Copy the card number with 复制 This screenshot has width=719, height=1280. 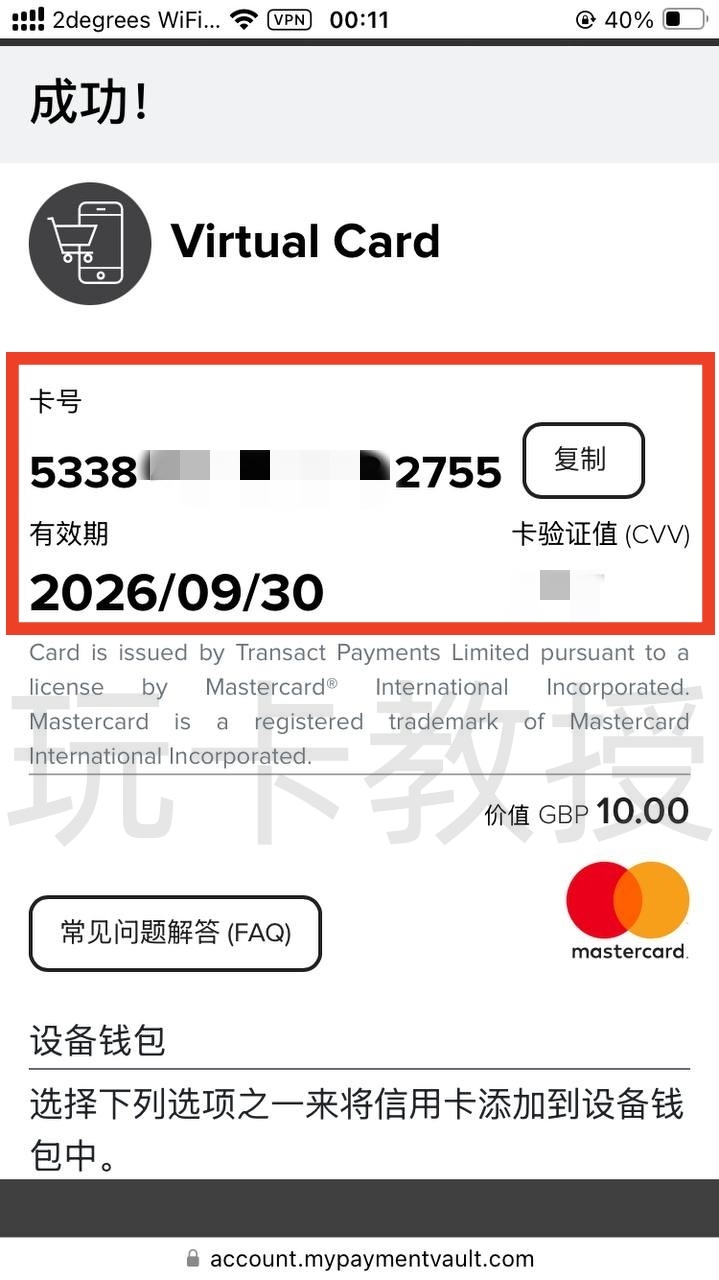(583, 460)
